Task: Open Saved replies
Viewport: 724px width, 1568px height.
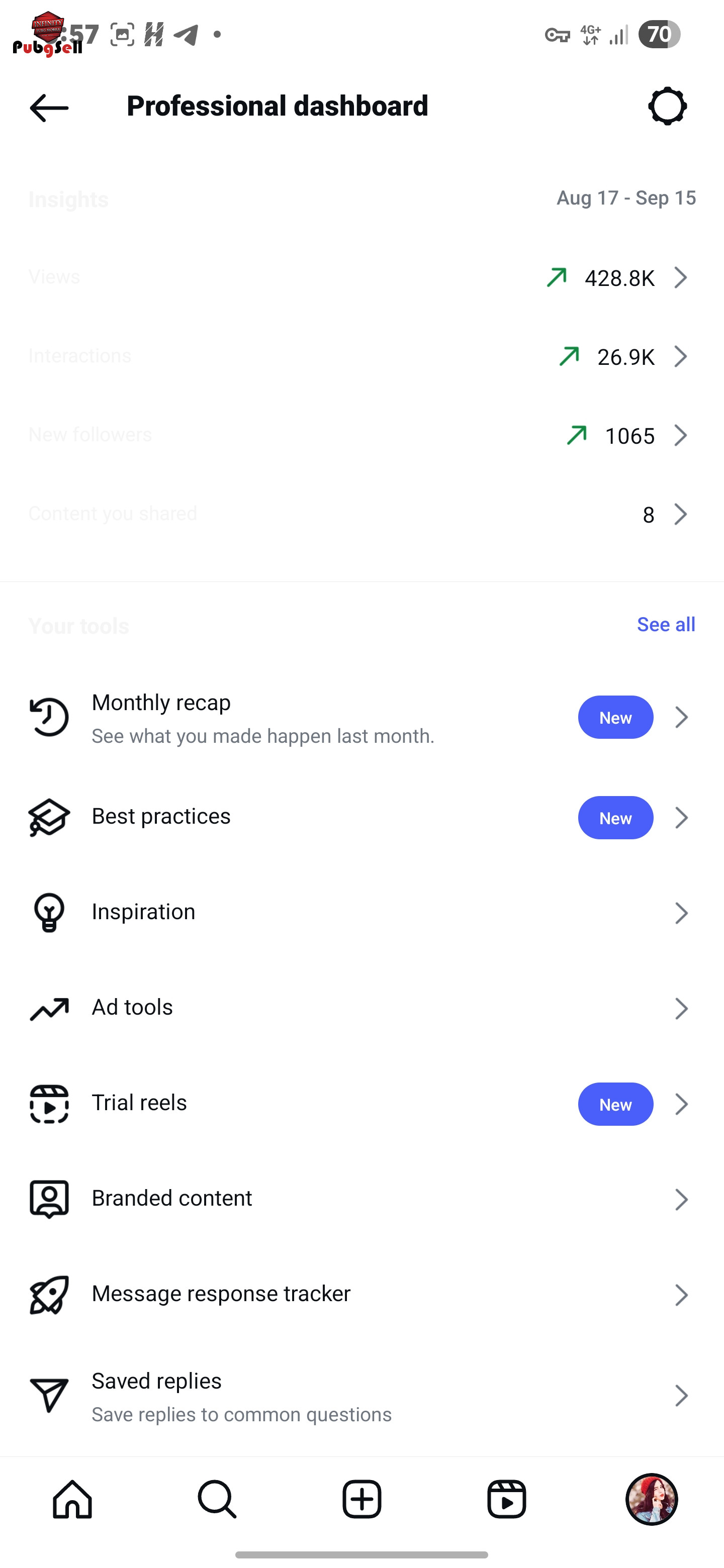Action: pyautogui.click(x=361, y=1395)
